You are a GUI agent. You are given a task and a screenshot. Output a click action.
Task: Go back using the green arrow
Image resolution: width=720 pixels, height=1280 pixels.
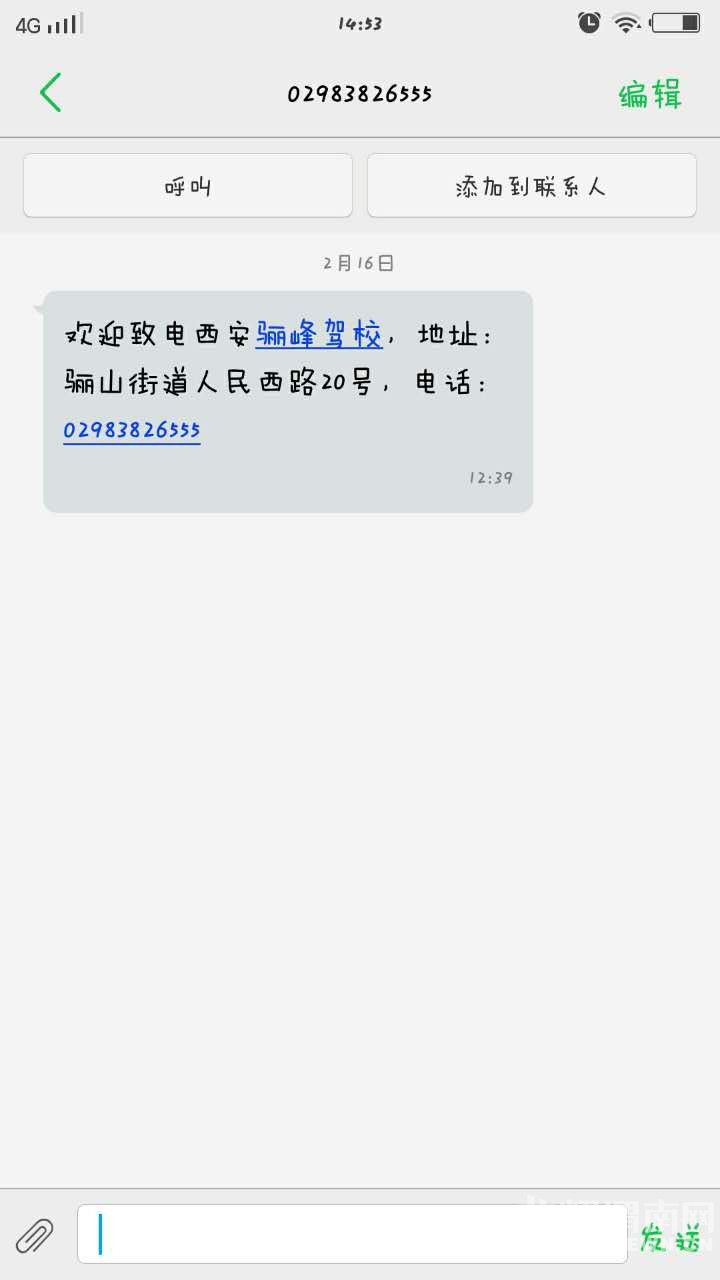point(50,93)
